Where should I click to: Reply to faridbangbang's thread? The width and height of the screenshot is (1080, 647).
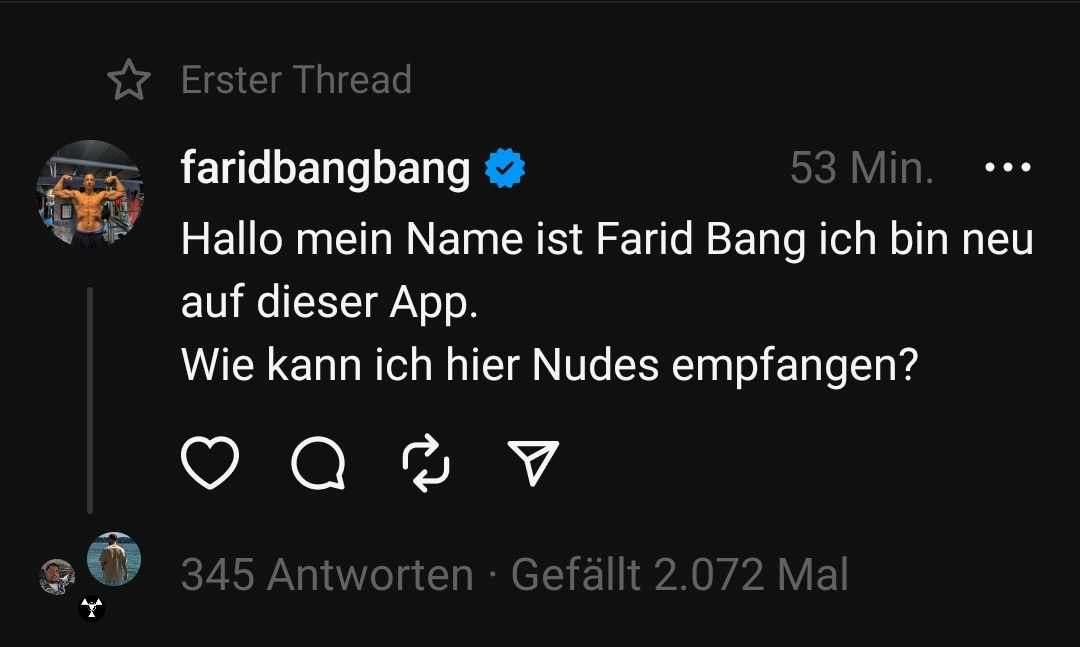click(x=319, y=464)
